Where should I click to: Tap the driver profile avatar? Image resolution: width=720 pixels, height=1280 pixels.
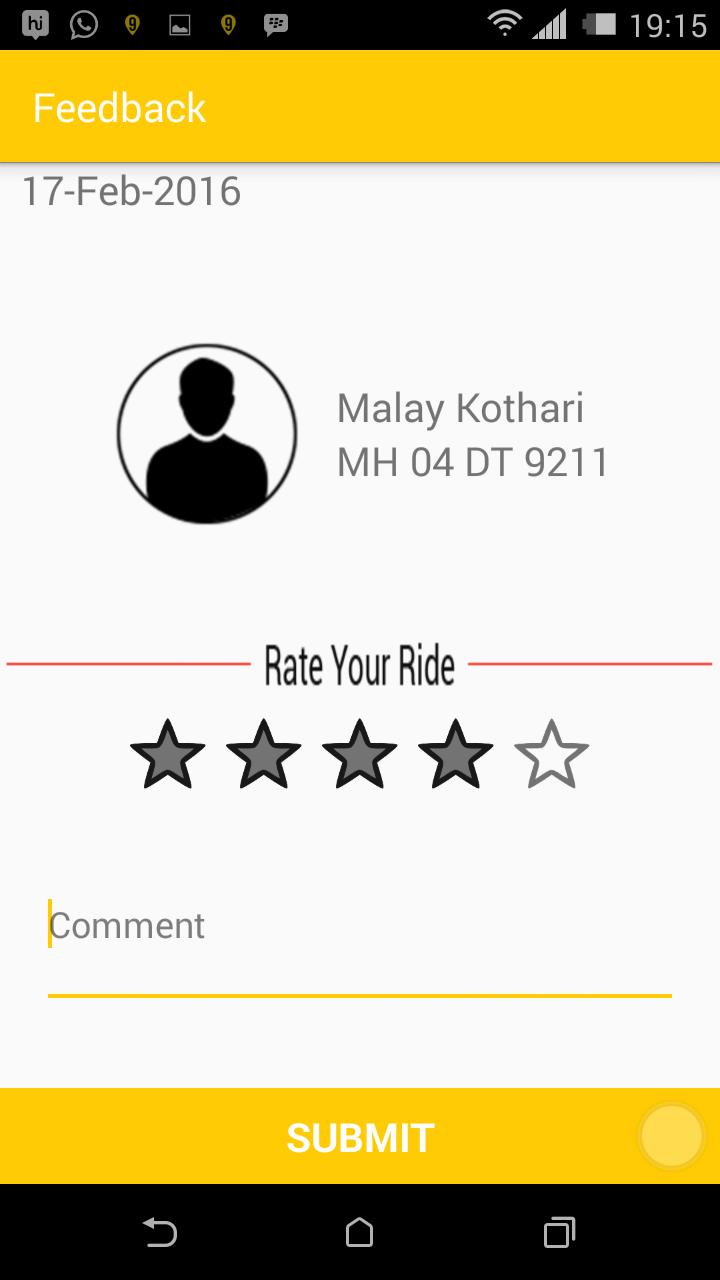205,432
